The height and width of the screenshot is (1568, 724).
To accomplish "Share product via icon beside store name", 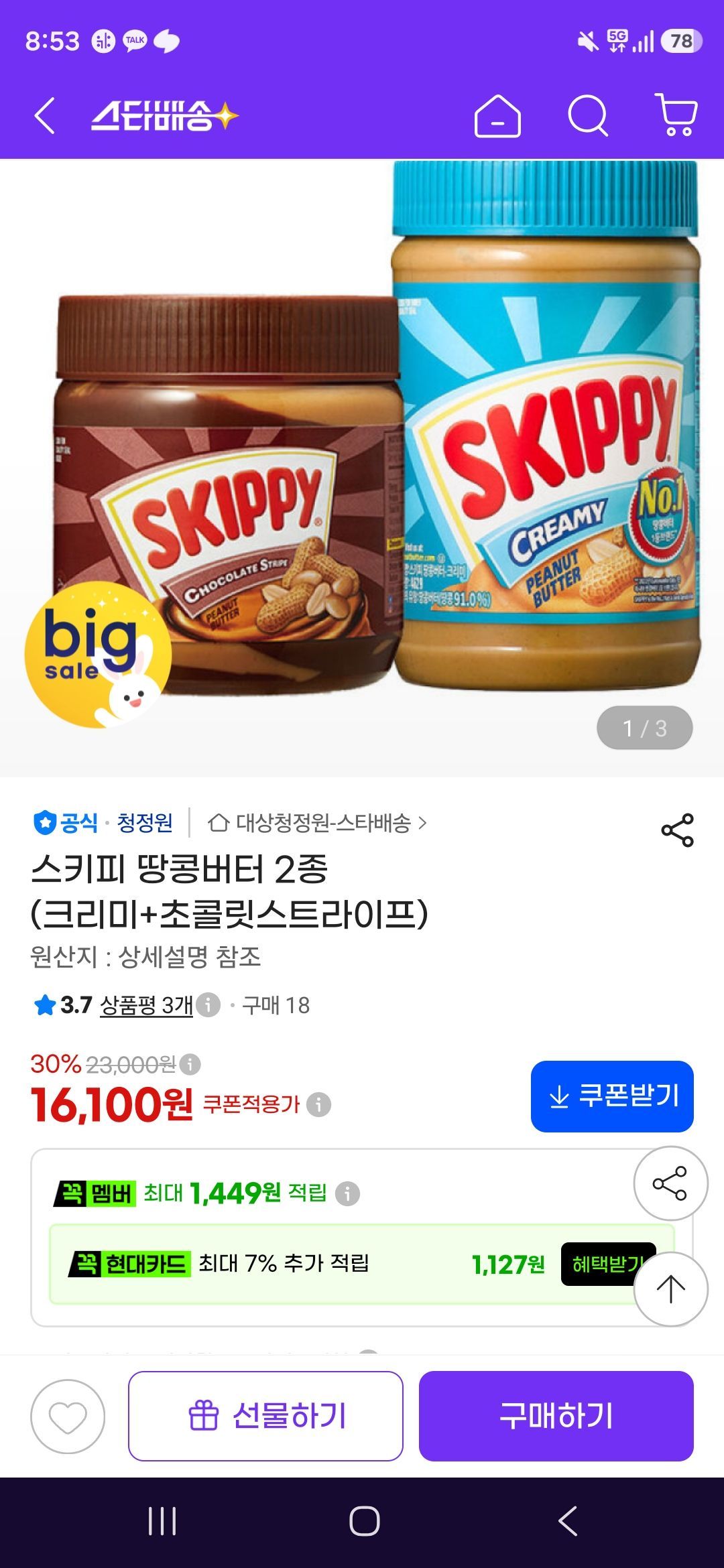I will tap(677, 830).
